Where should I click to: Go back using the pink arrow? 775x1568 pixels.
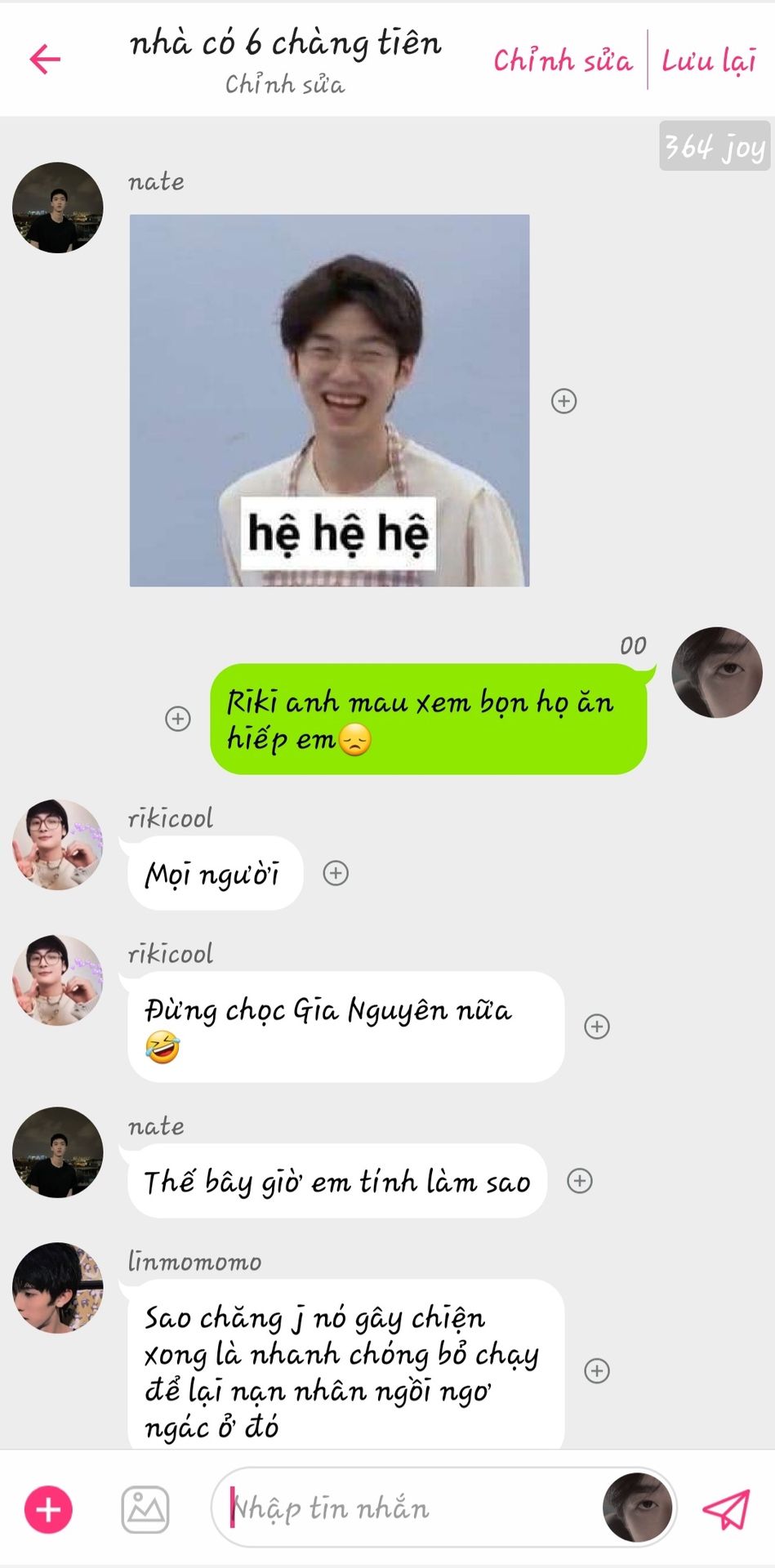coord(45,59)
